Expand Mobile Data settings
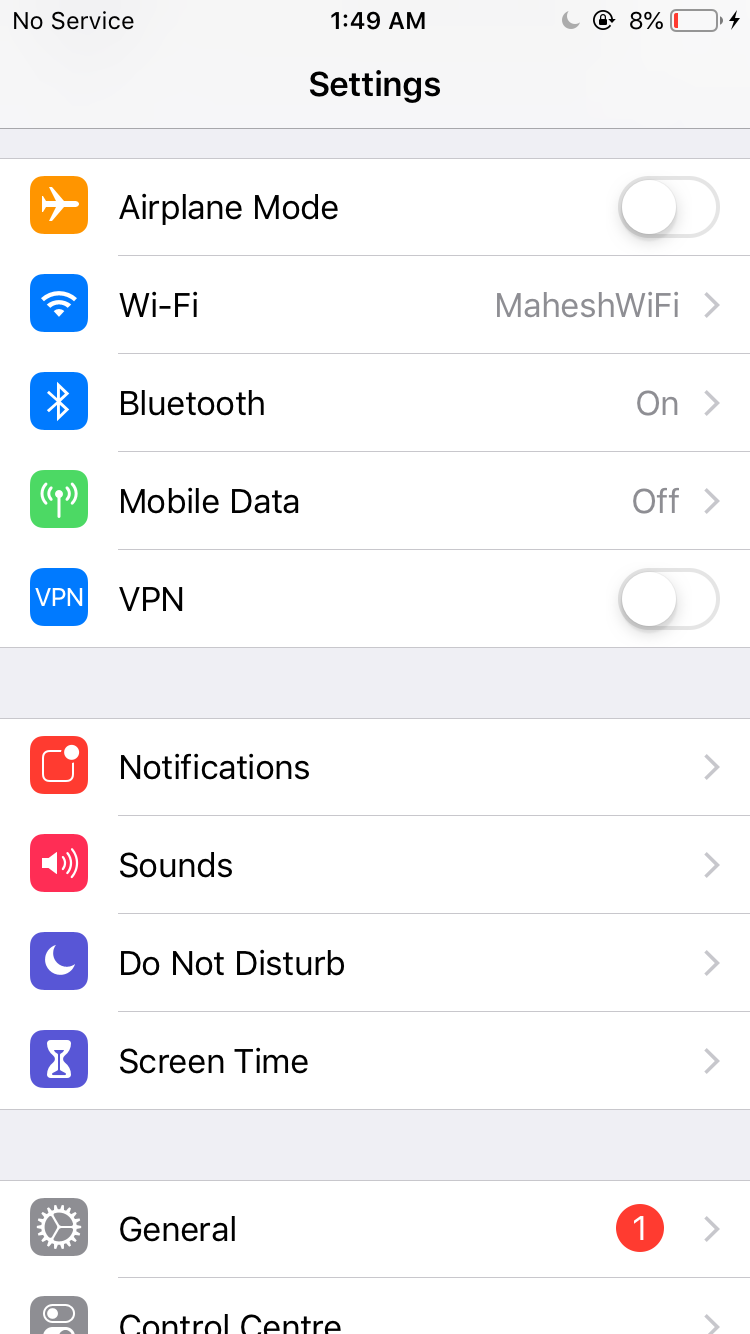Viewport: 750px width, 1334px height. coord(711,501)
